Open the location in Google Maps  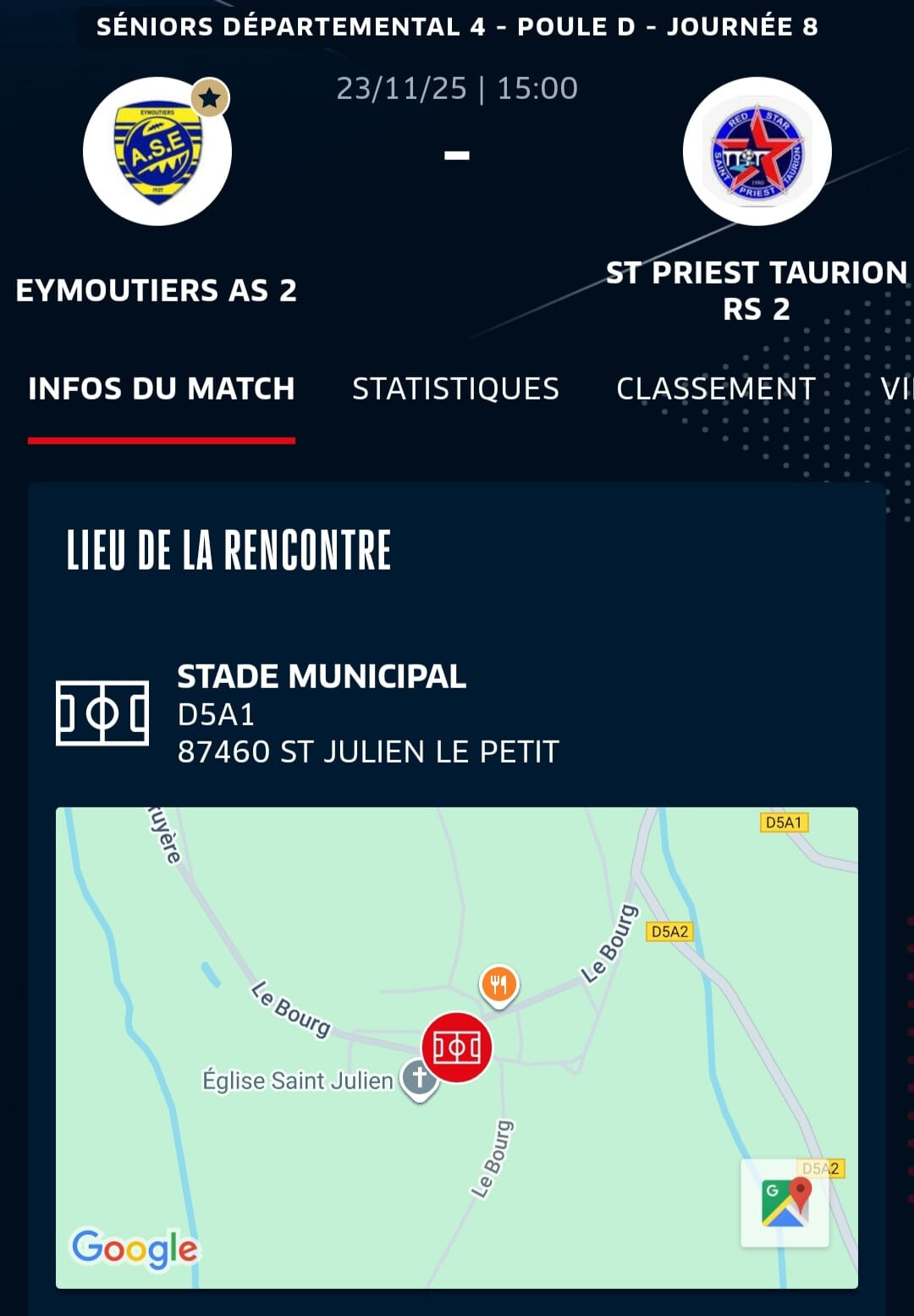click(x=785, y=1203)
